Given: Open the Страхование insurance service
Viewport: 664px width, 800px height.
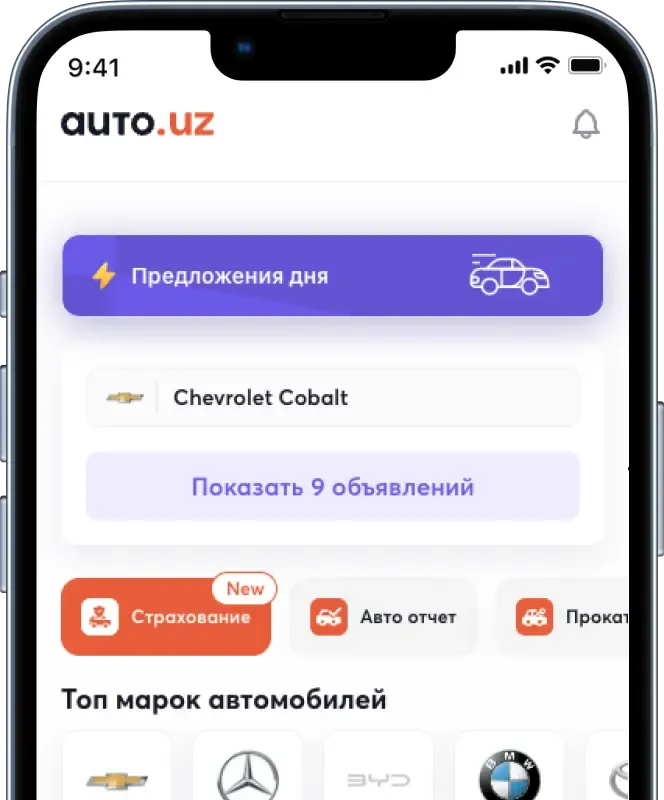Looking at the screenshot, I should pos(166,617).
